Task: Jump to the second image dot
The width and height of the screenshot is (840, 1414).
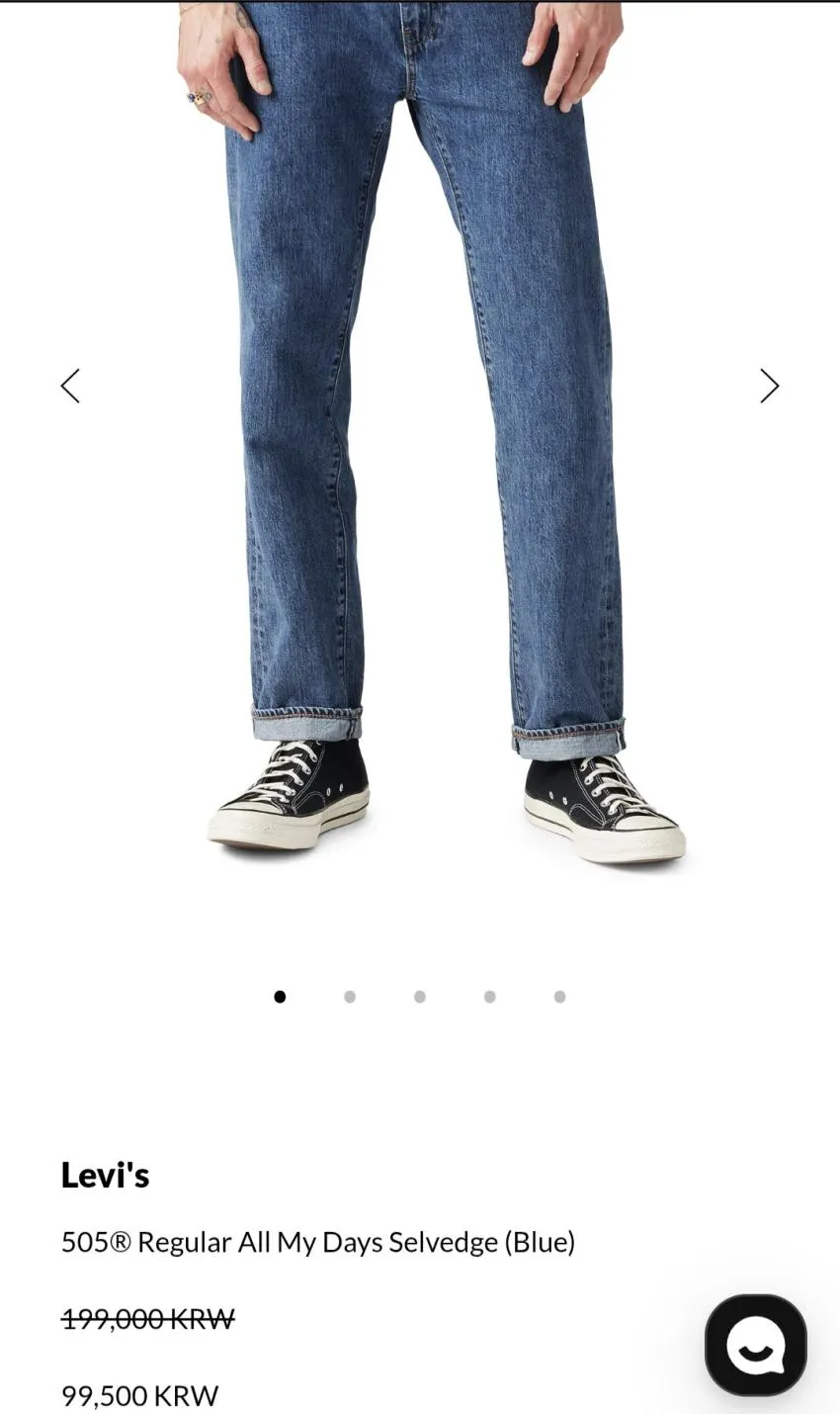Action: coord(350,997)
